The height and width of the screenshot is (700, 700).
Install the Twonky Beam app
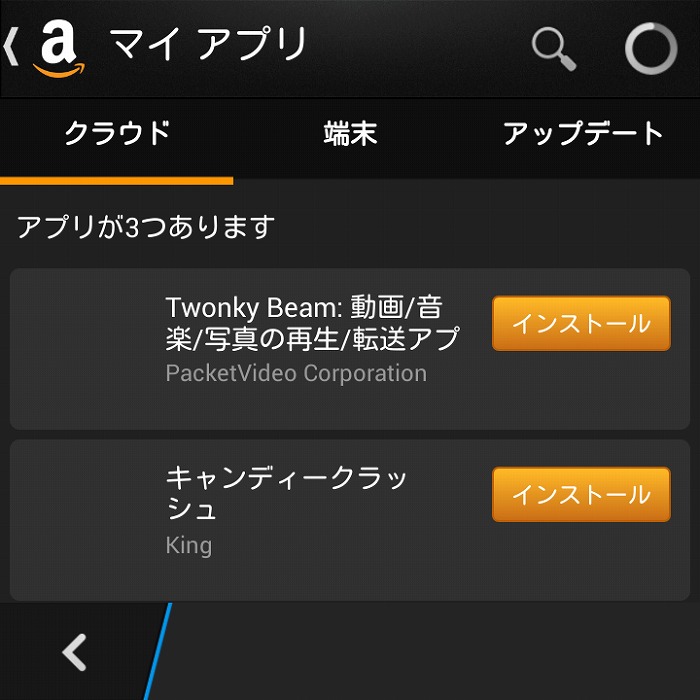[x=581, y=323]
